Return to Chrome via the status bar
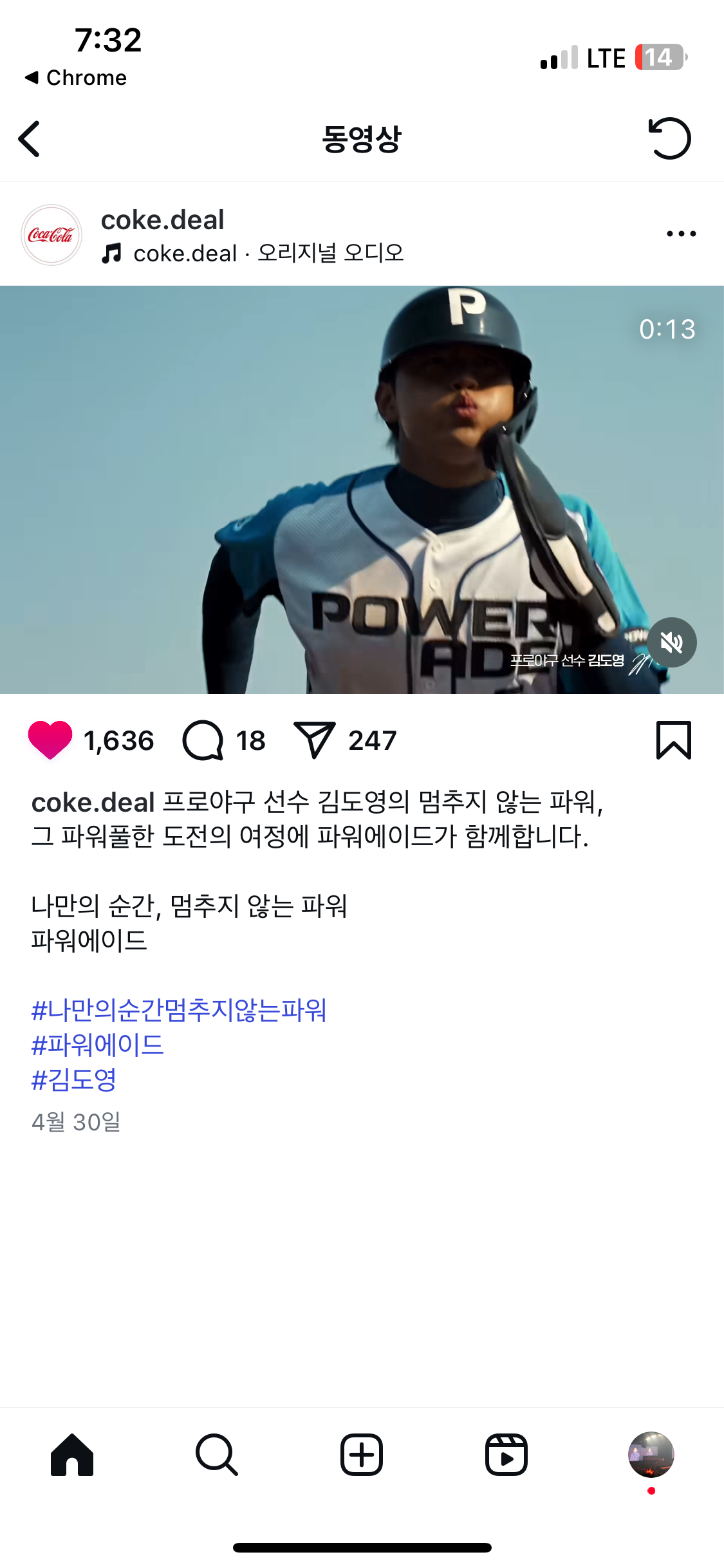 [x=76, y=78]
